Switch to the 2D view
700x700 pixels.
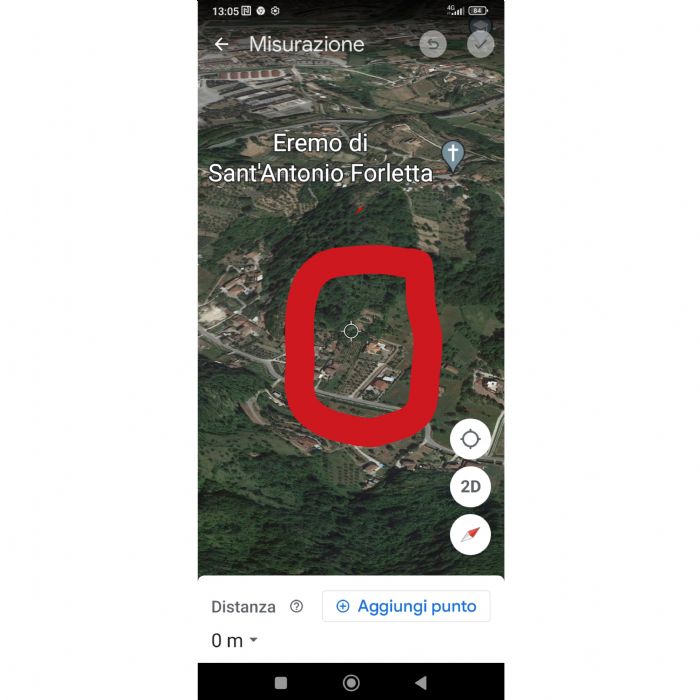pos(470,487)
